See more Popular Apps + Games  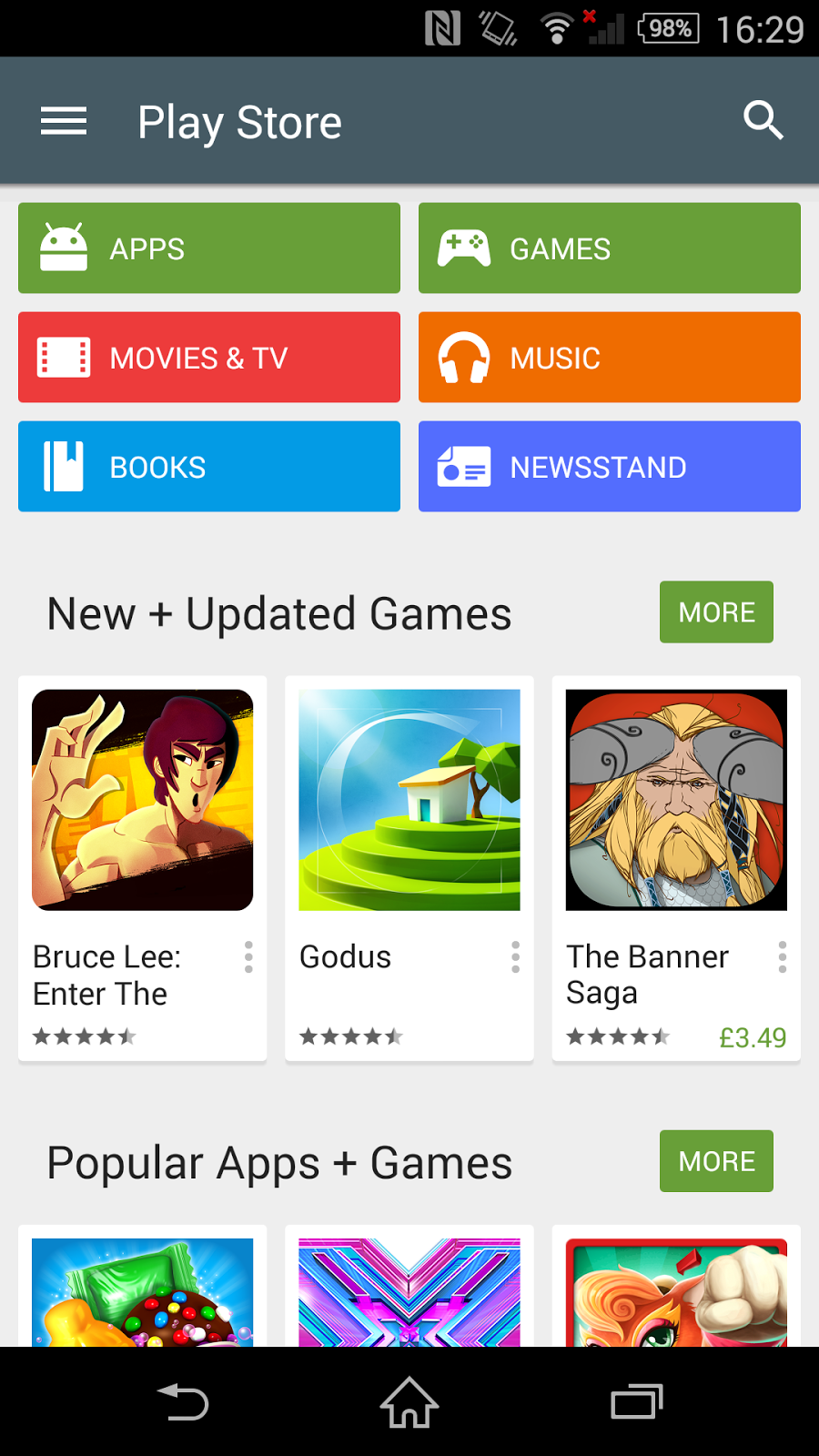tap(716, 1161)
